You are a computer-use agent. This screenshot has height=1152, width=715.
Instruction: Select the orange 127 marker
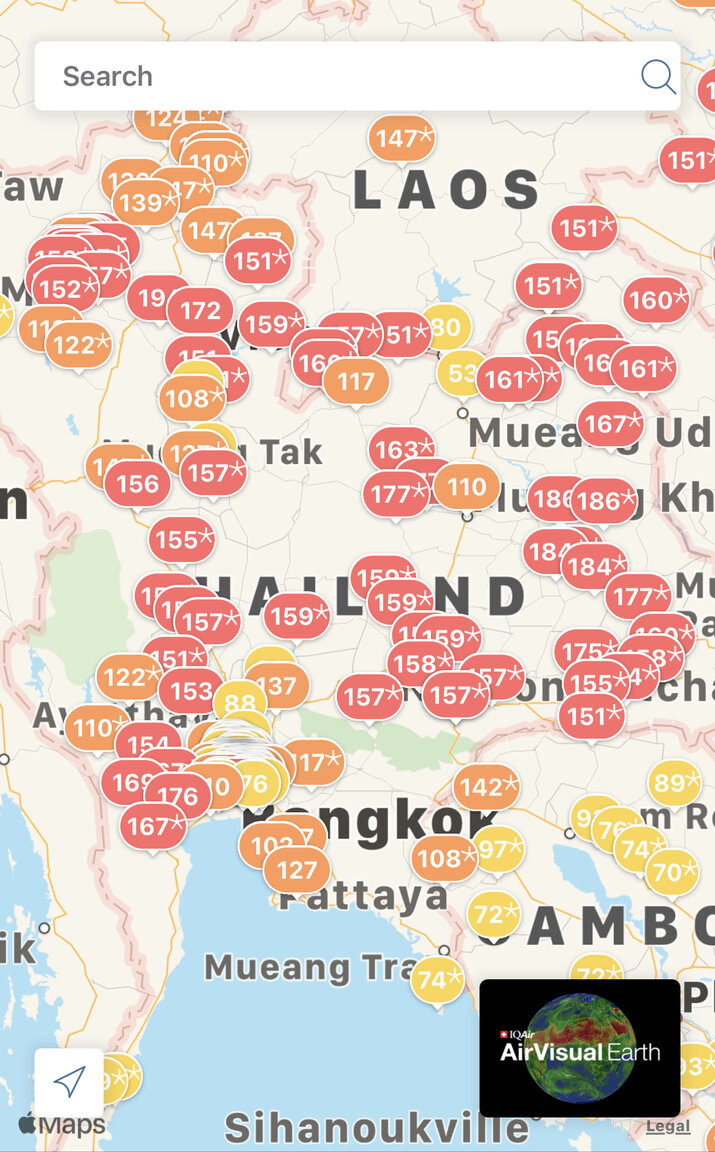click(x=297, y=870)
